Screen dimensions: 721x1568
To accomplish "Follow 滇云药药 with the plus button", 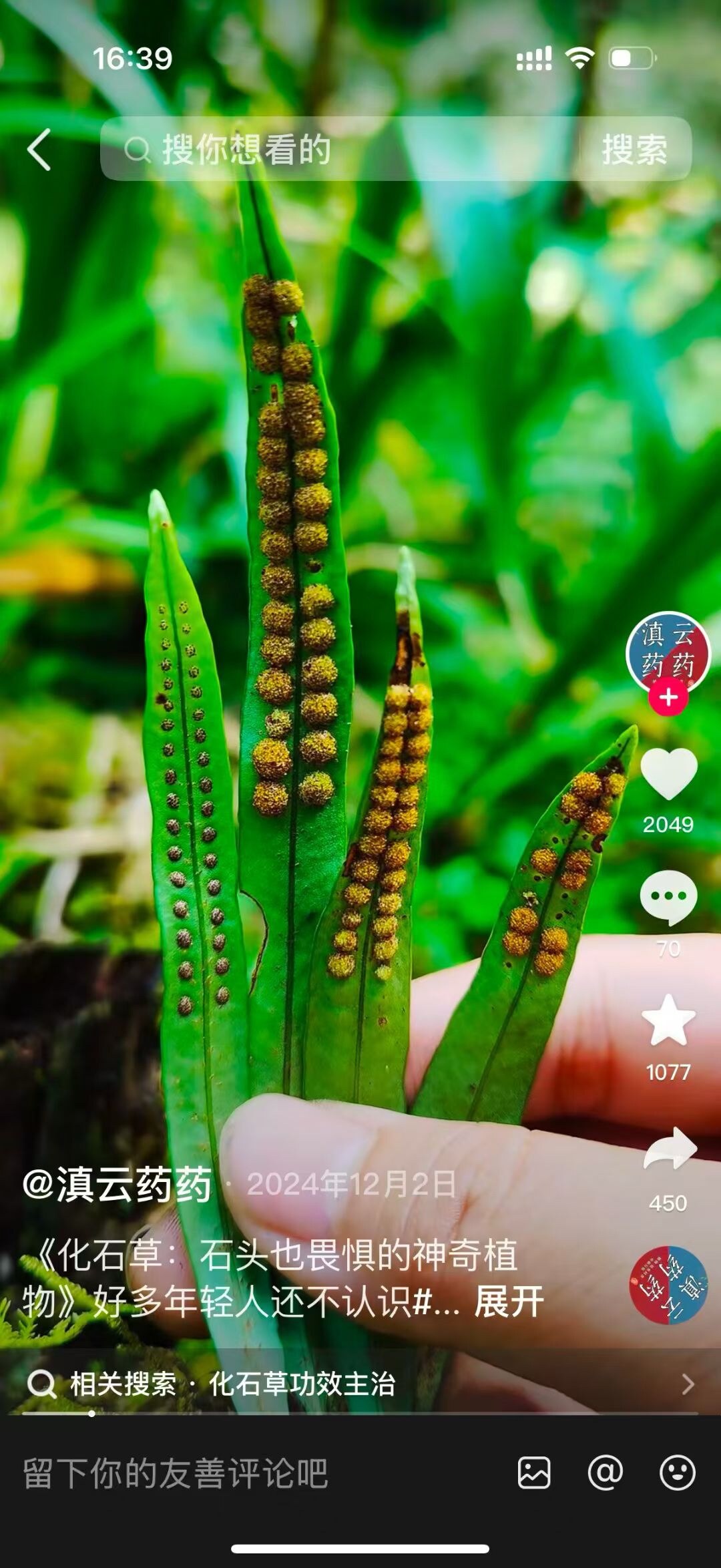I will (x=668, y=699).
